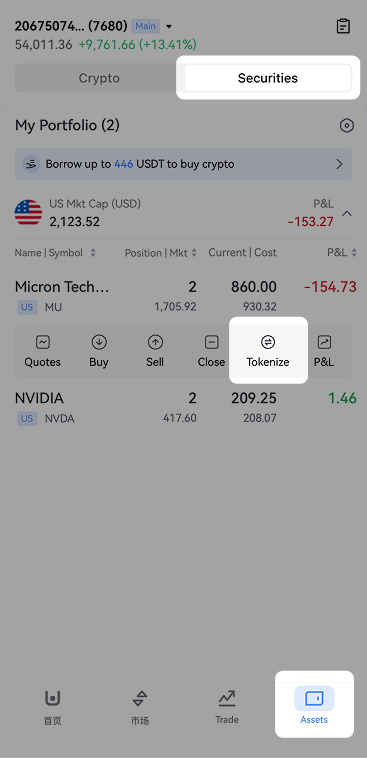The width and height of the screenshot is (367, 759).
Task: Tap Sell for Micron position
Action: pyautogui.click(x=155, y=351)
